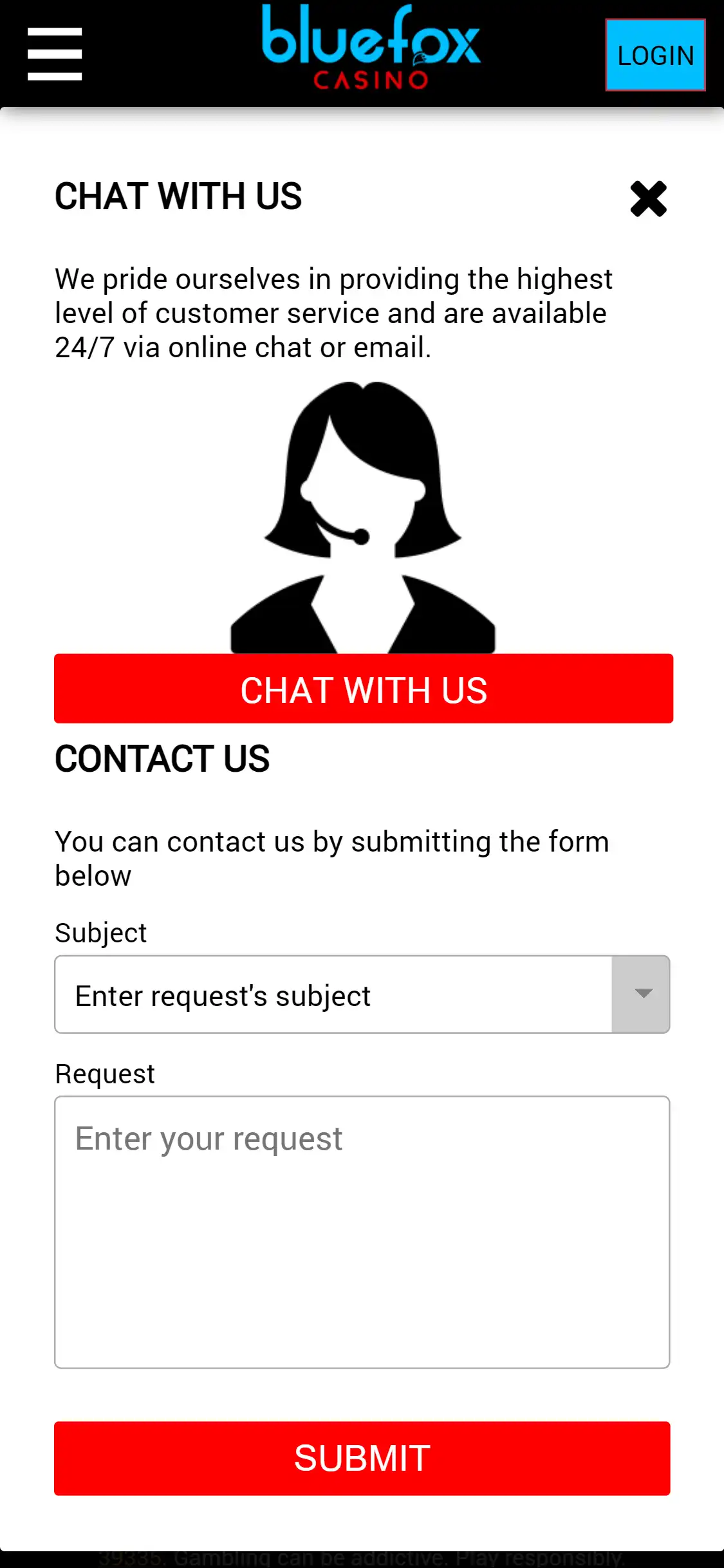The height and width of the screenshot is (1568, 724).
Task: Focus the Enter your request text area
Action: tap(362, 1232)
